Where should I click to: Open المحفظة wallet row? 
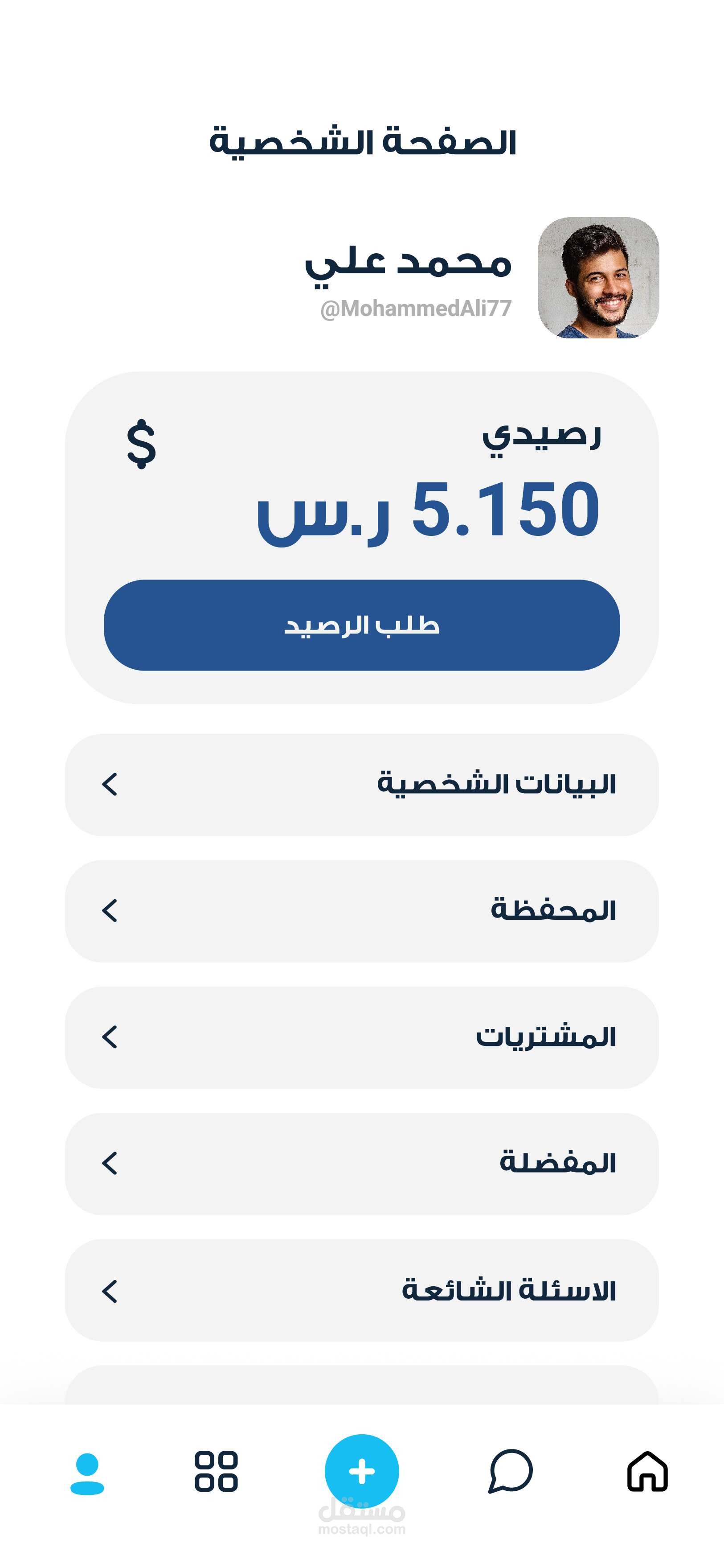[361, 911]
